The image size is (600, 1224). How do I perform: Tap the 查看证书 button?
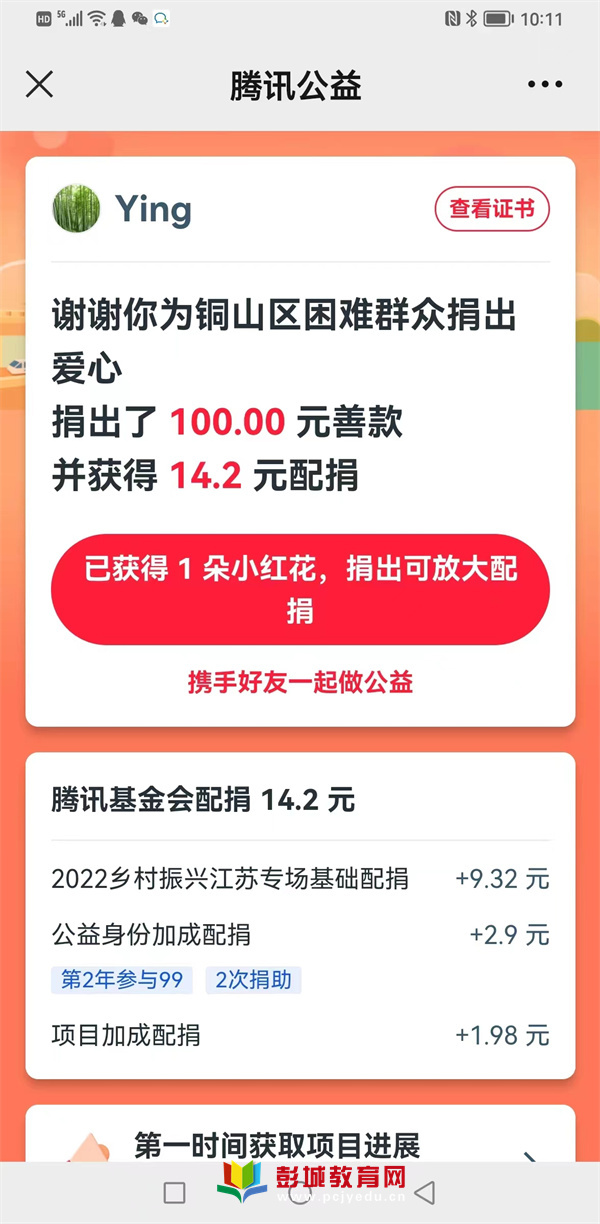coord(491,209)
